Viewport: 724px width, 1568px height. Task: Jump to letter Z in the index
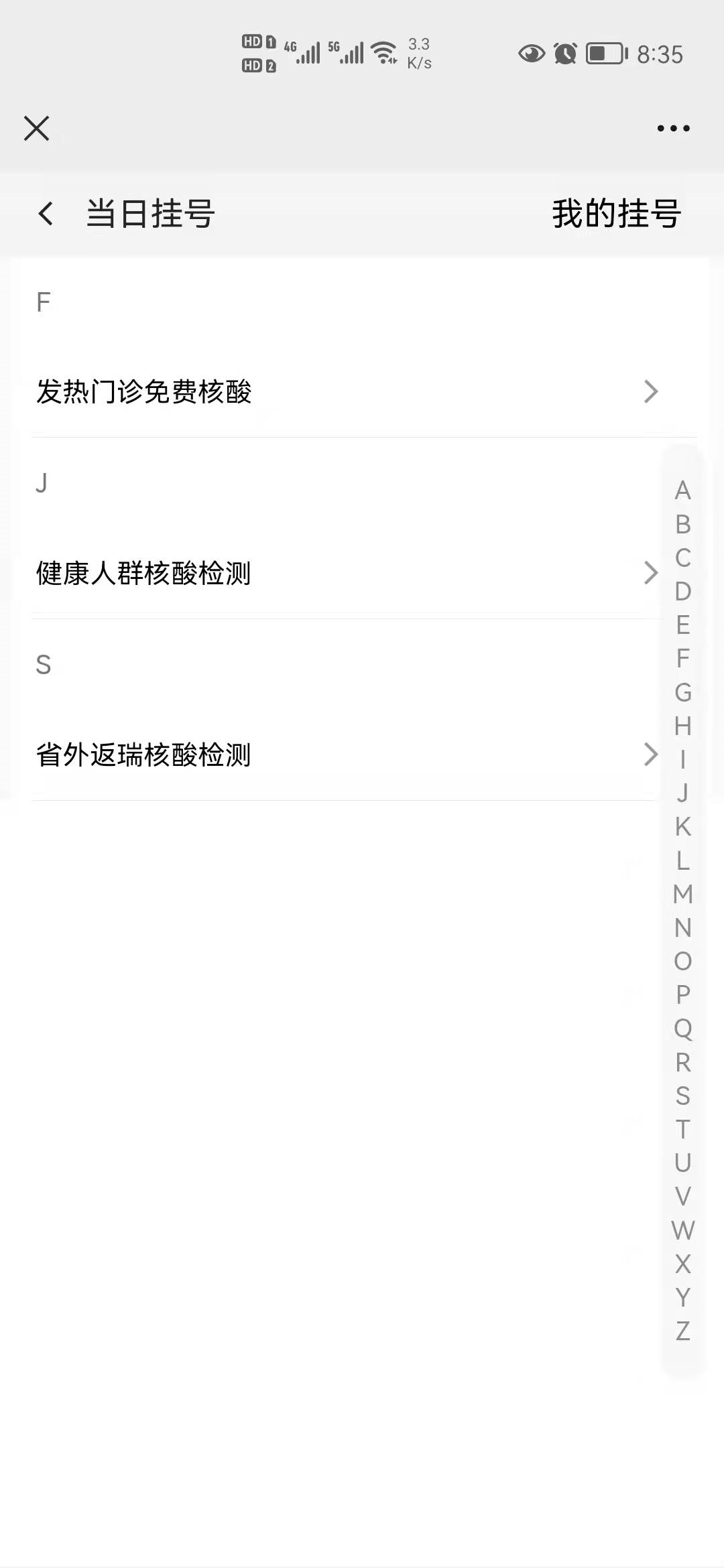[x=682, y=1331]
